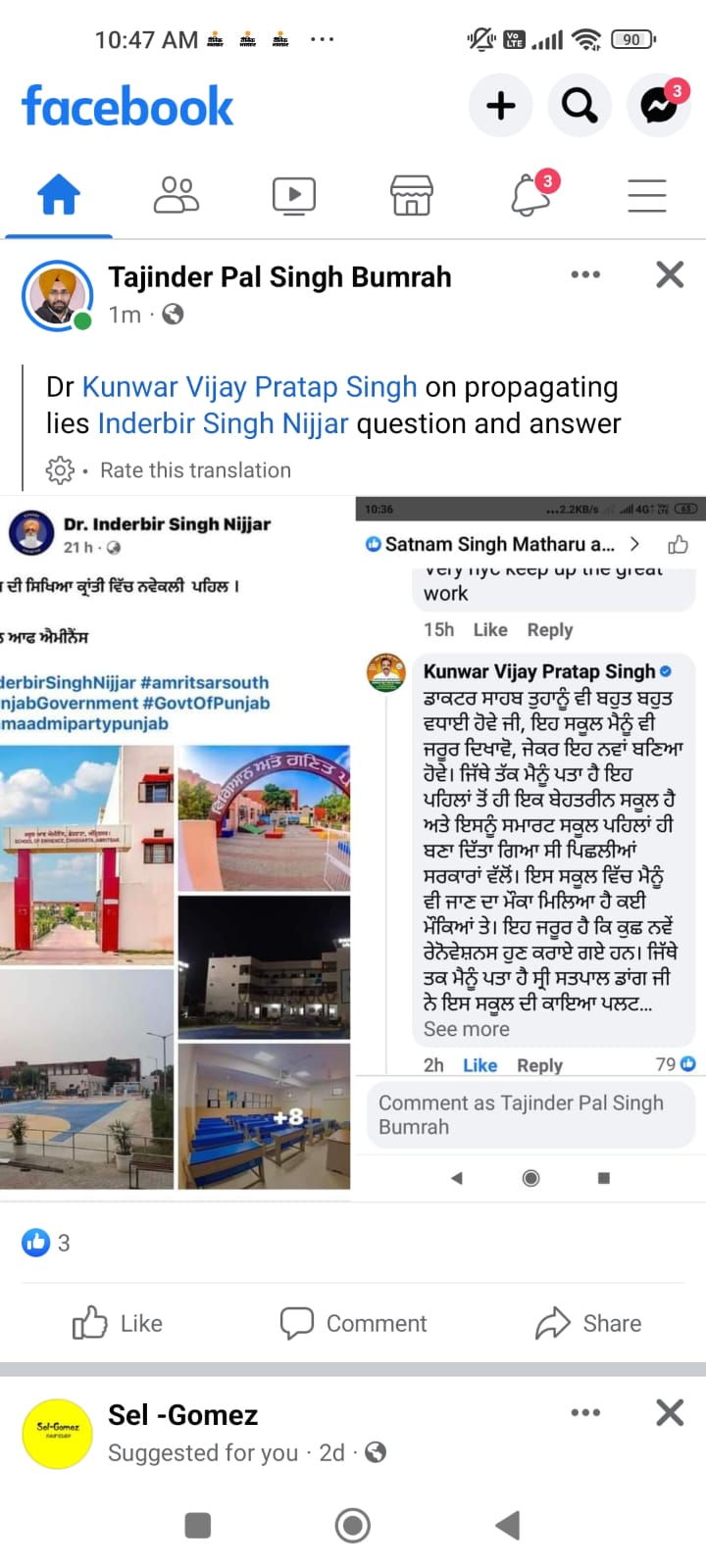The width and height of the screenshot is (706, 1568).
Task: Hide Tajinder Pal Singh Bumrah's post
Action: pyautogui.click(x=670, y=274)
